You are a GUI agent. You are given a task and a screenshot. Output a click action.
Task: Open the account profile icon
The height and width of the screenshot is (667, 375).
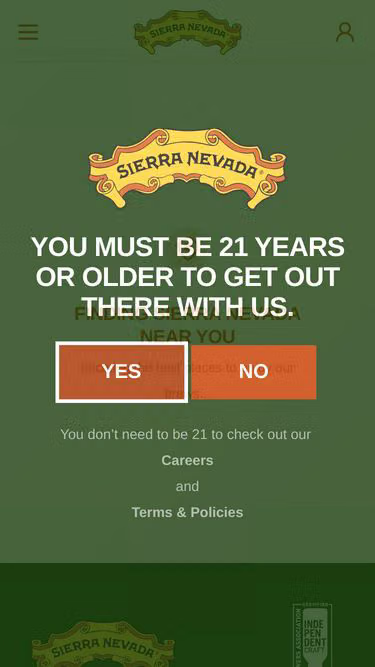pos(345,32)
